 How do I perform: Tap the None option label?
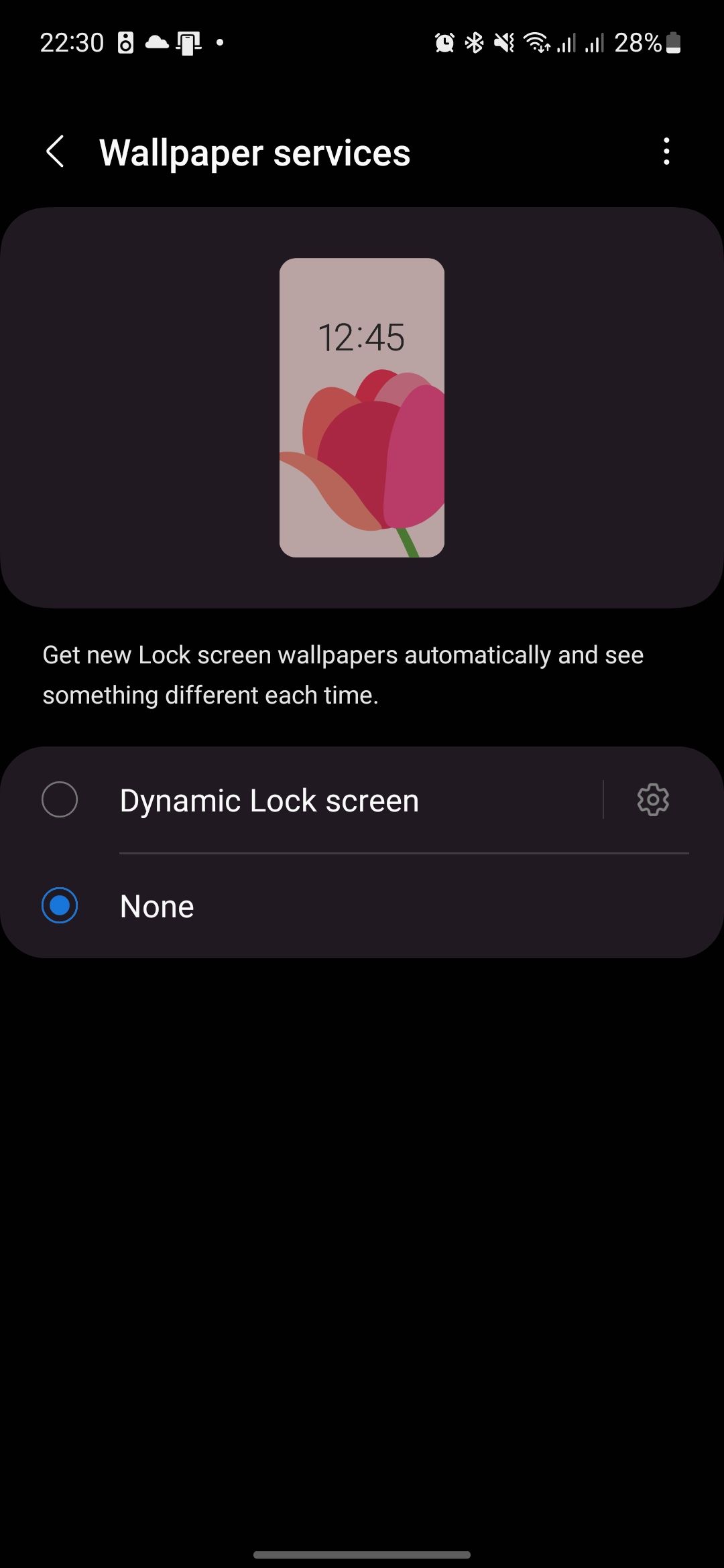pos(156,906)
